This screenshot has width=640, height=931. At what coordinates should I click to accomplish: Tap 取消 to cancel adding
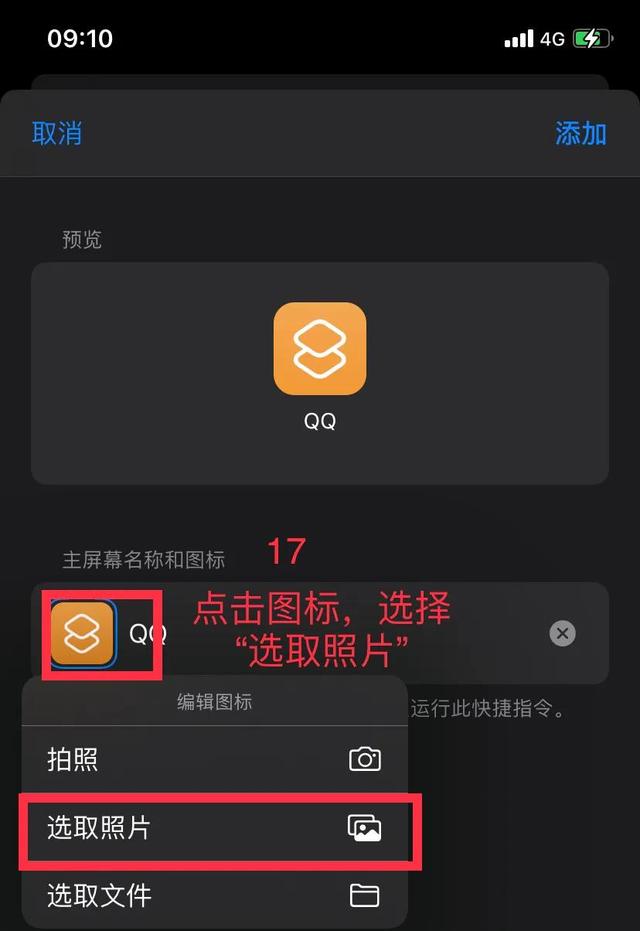[57, 133]
